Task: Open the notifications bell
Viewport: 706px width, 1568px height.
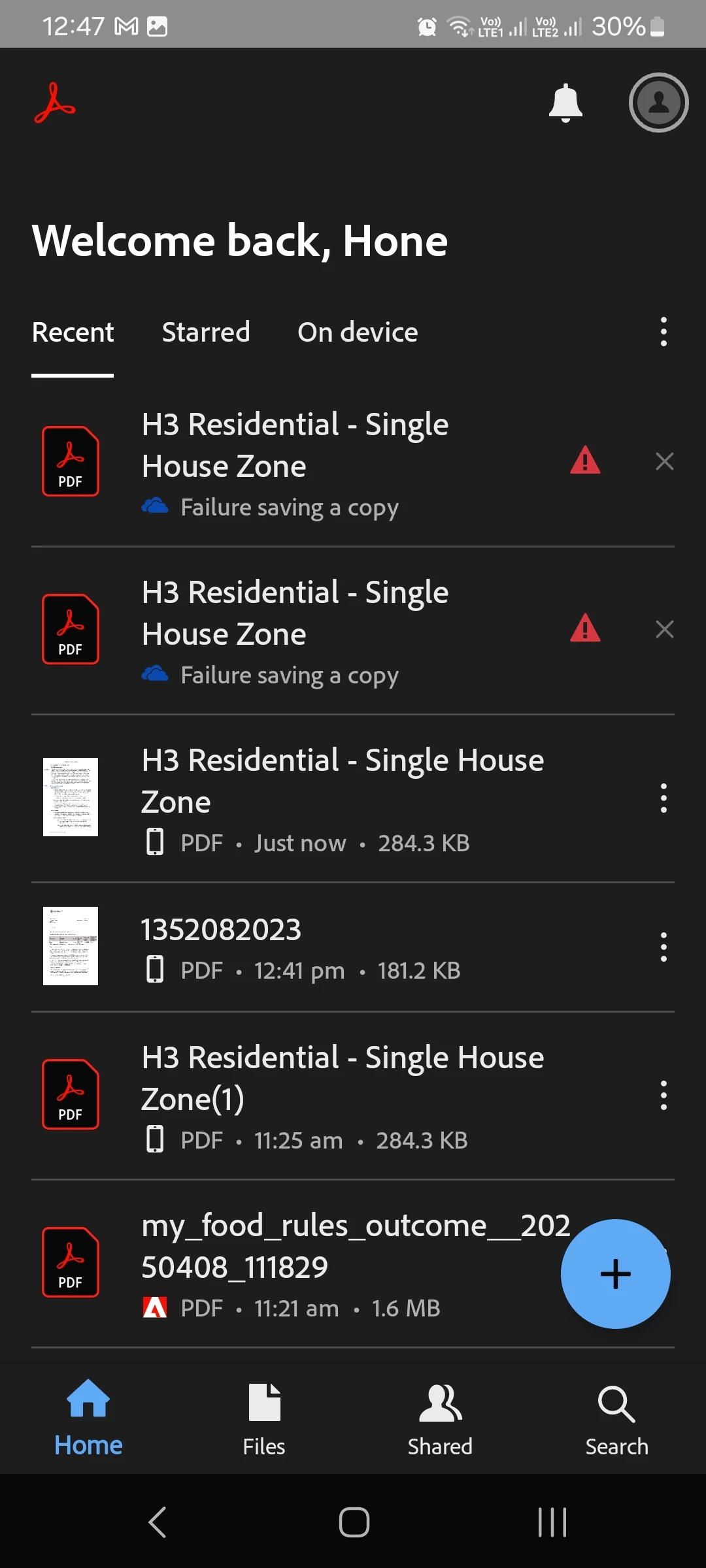Action: 565,103
